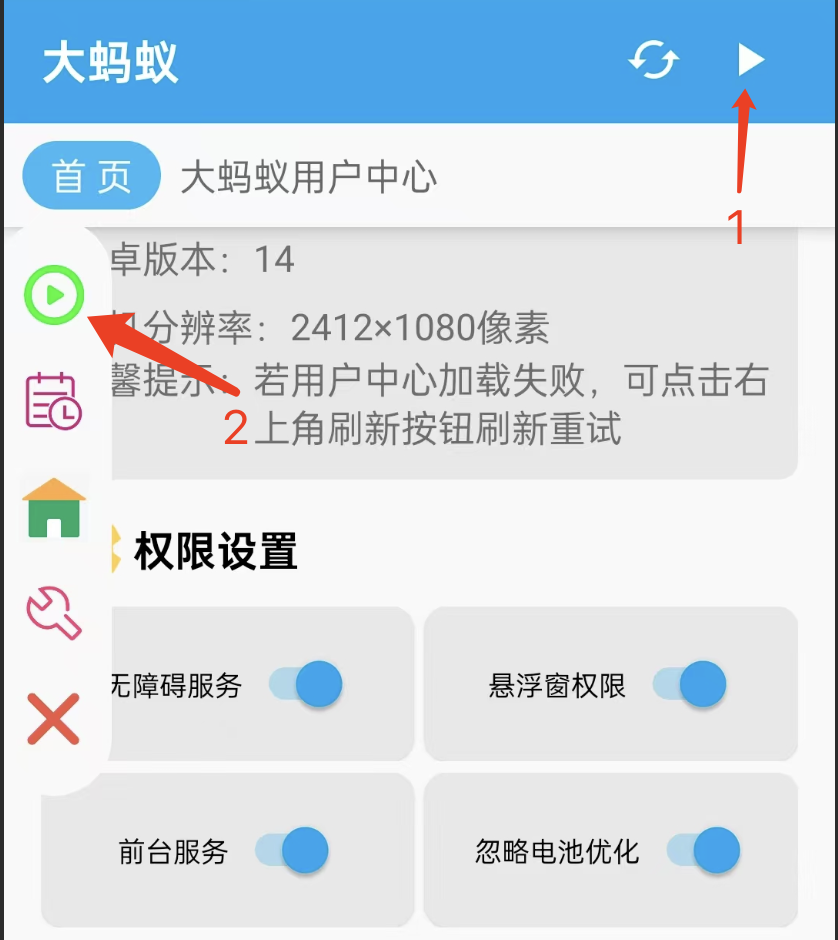Viewport: 838px width, 940px height.
Task: Start the script with the white play icon
Action: tap(750, 60)
